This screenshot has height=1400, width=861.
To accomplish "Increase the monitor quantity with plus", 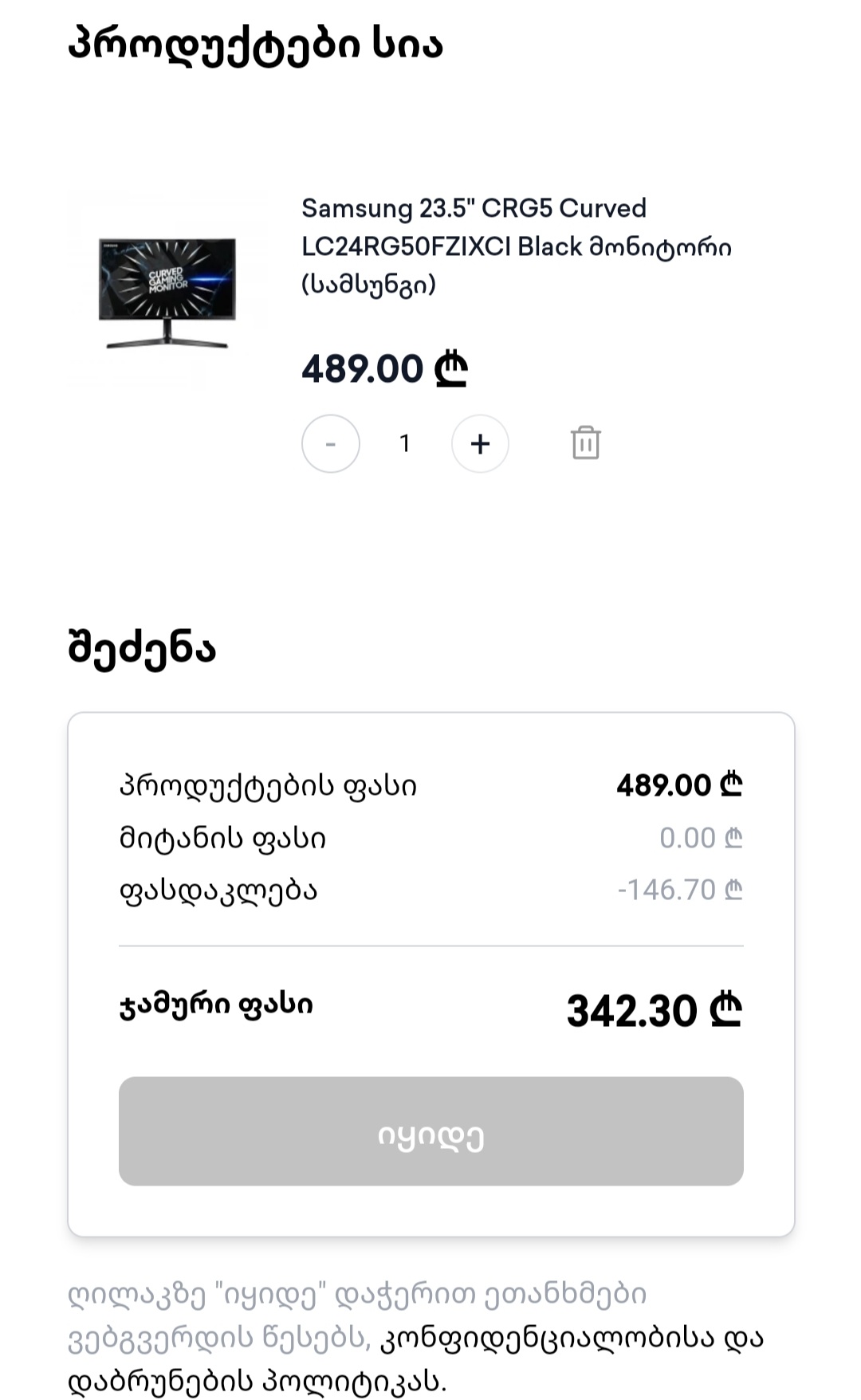I will (480, 443).
